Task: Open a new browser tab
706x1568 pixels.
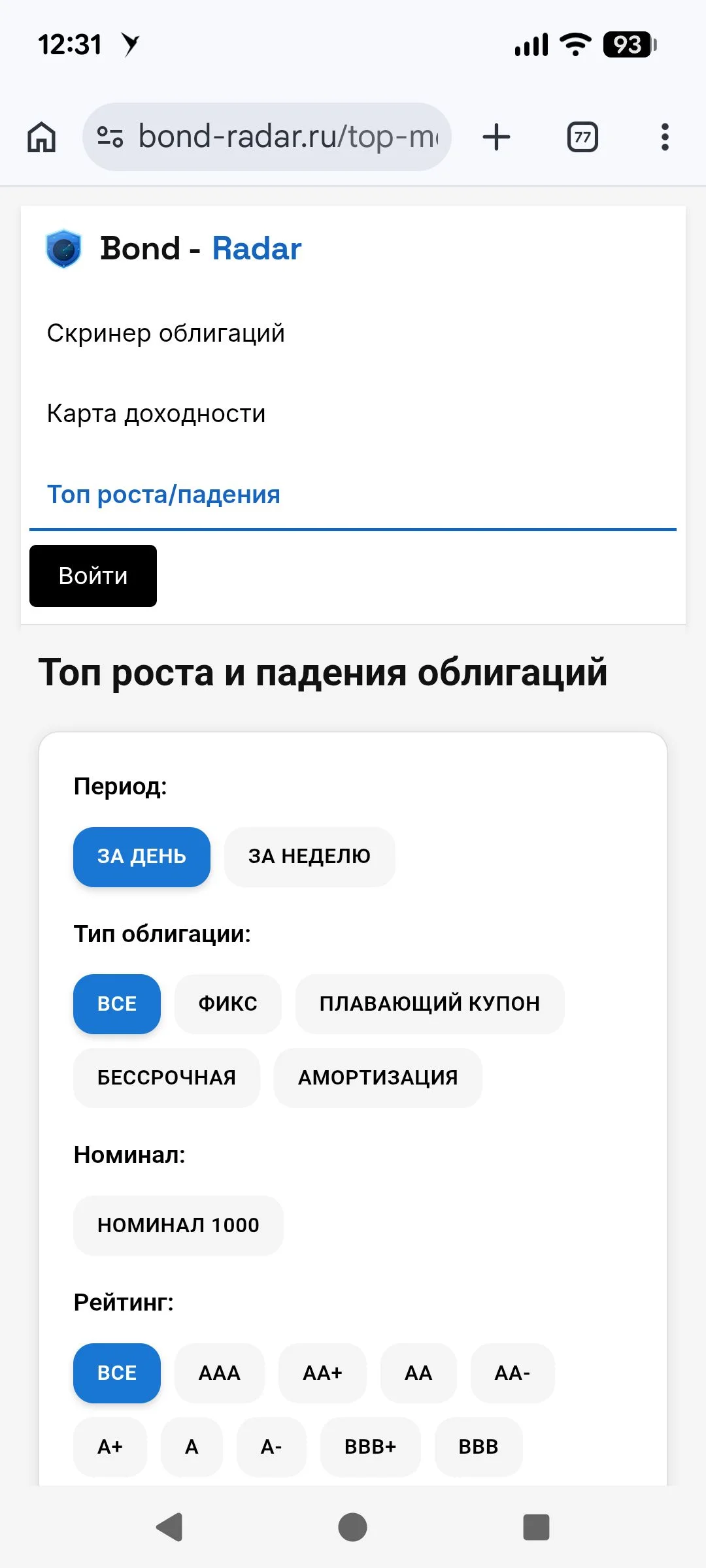Action: coord(496,137)
